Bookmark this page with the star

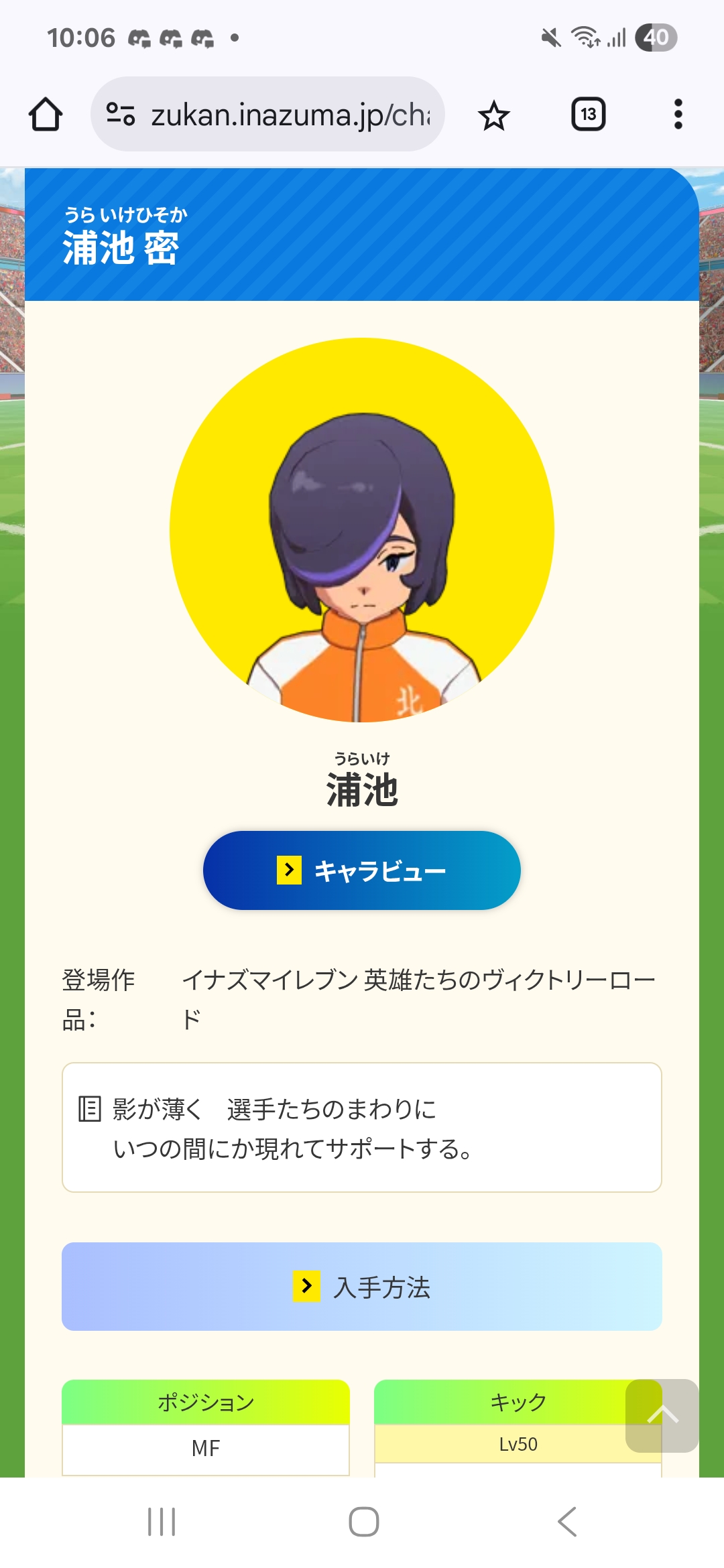(494, 115)
